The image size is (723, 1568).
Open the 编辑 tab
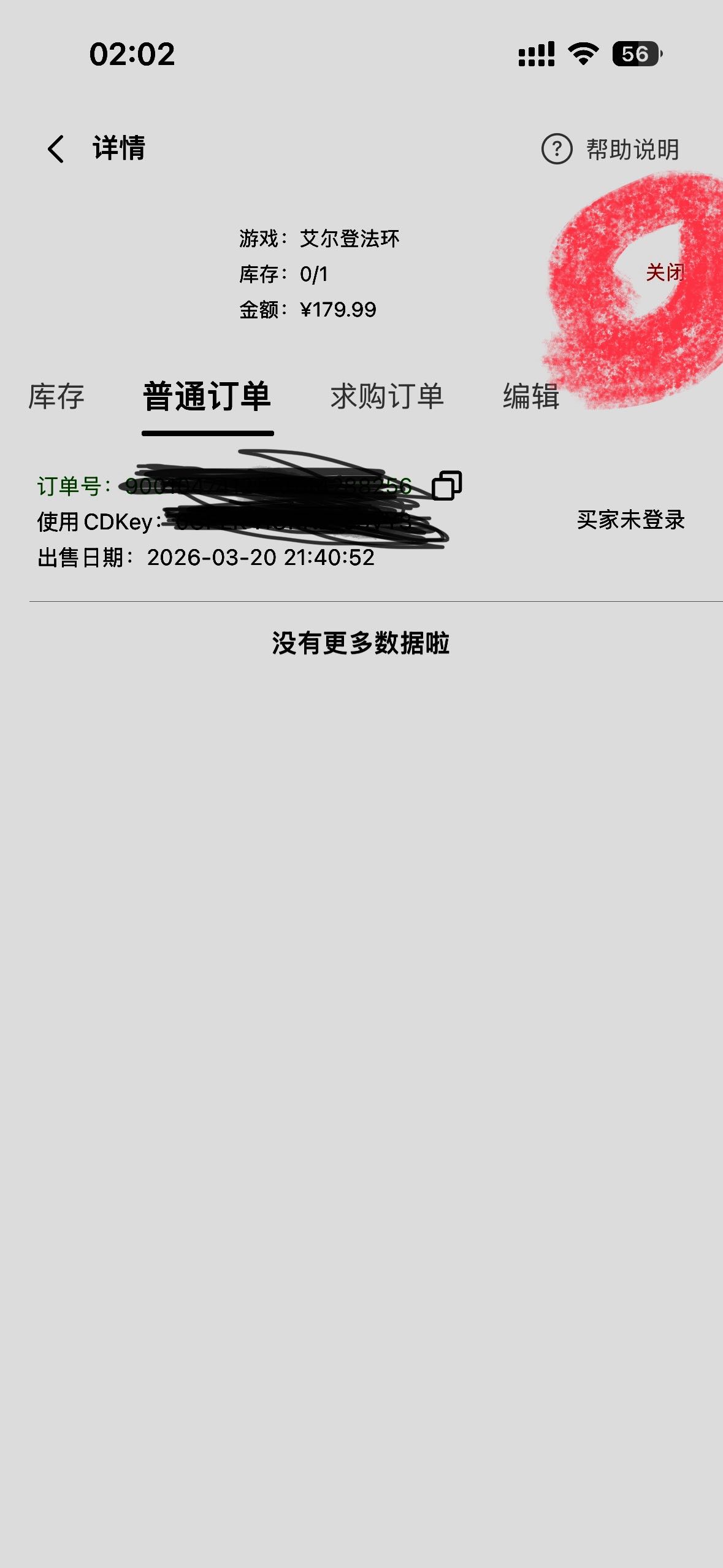(531, 396)
